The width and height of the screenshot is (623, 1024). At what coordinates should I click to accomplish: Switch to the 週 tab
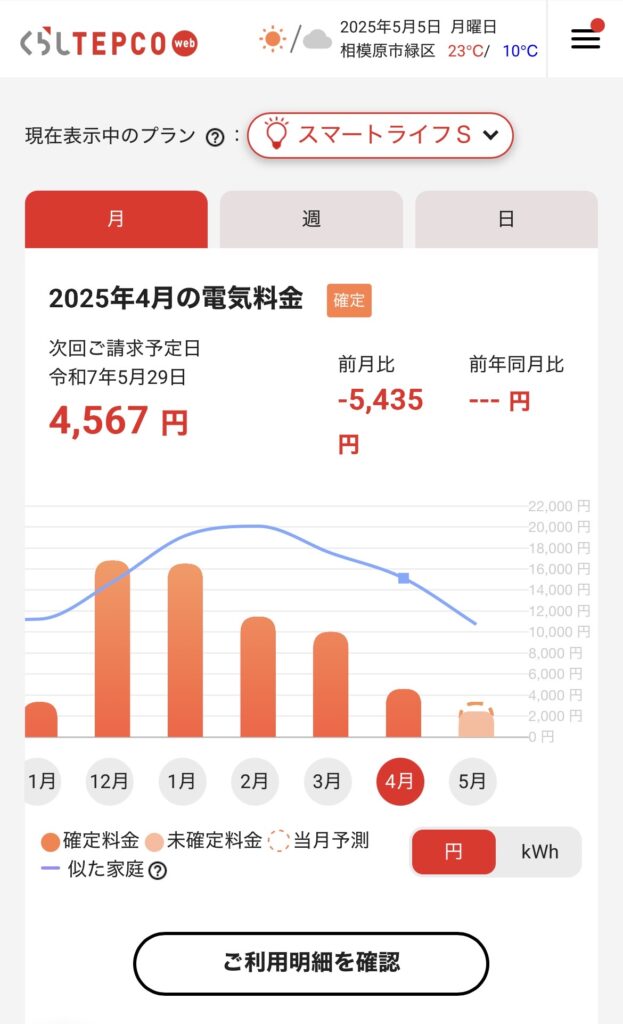(x=311, y=219)
